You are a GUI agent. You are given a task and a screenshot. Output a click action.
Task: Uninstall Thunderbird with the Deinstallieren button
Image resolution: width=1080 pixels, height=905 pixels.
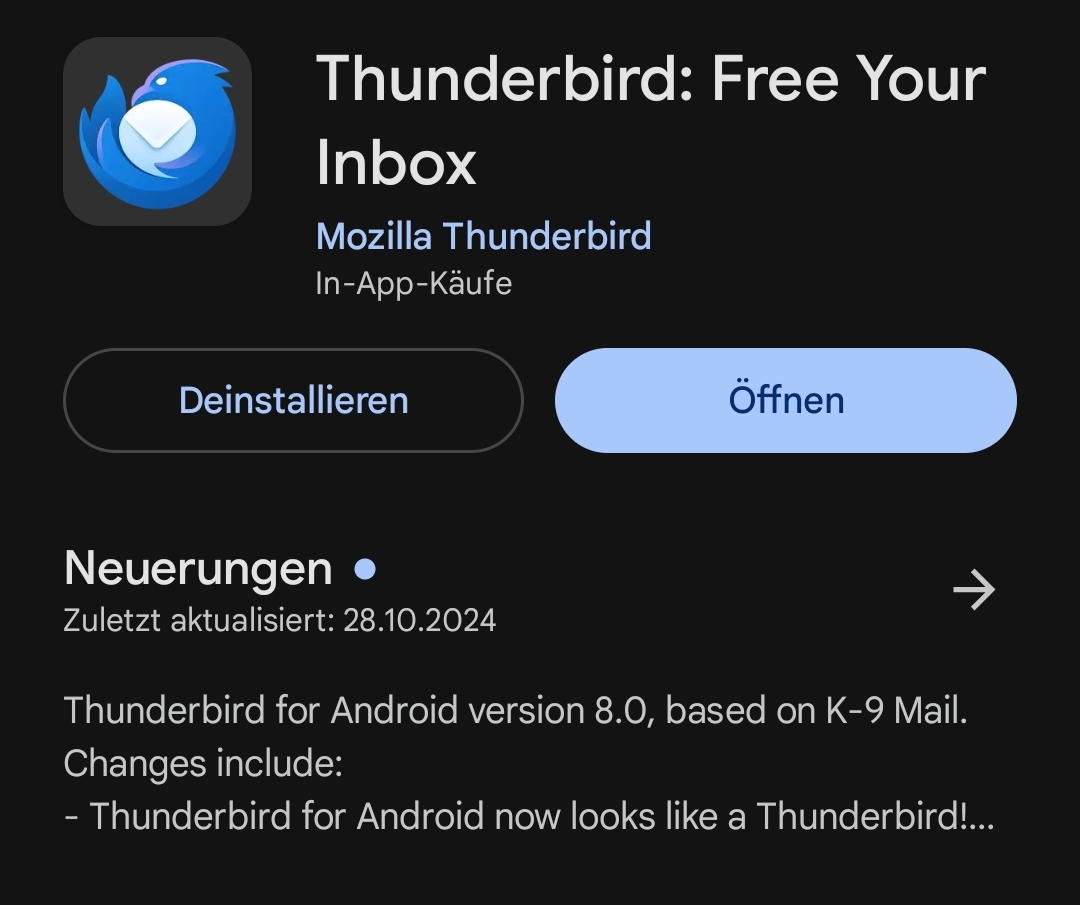[293, 400]
